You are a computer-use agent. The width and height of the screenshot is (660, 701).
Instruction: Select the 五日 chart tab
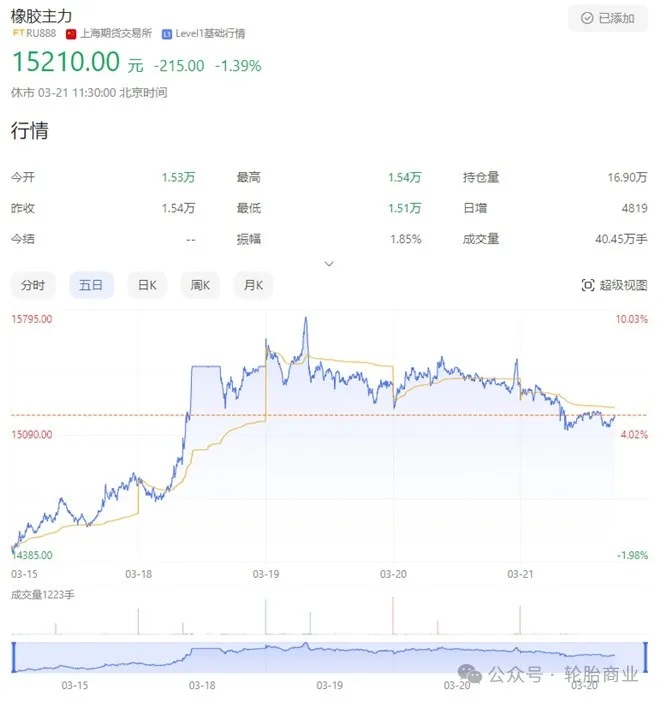tap(91, 285)
